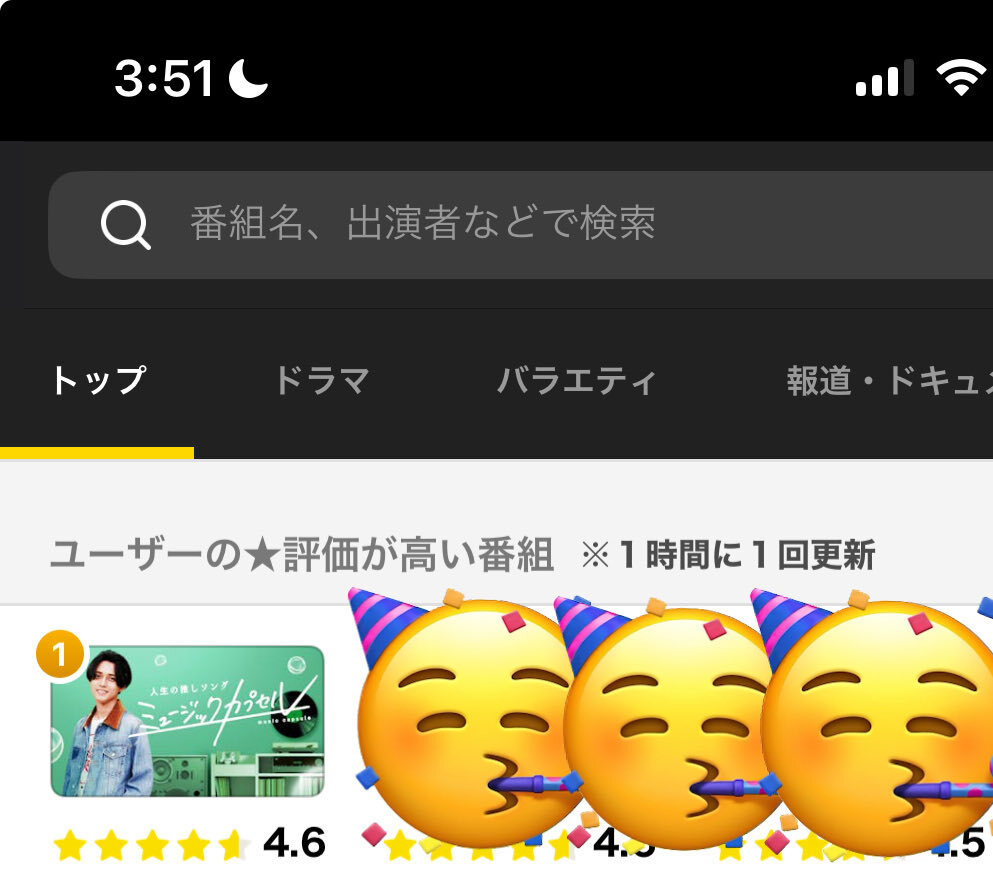The image size is (993, 894).
Task: Switch to the ドラマ tab
Action: tap(321, 381)
